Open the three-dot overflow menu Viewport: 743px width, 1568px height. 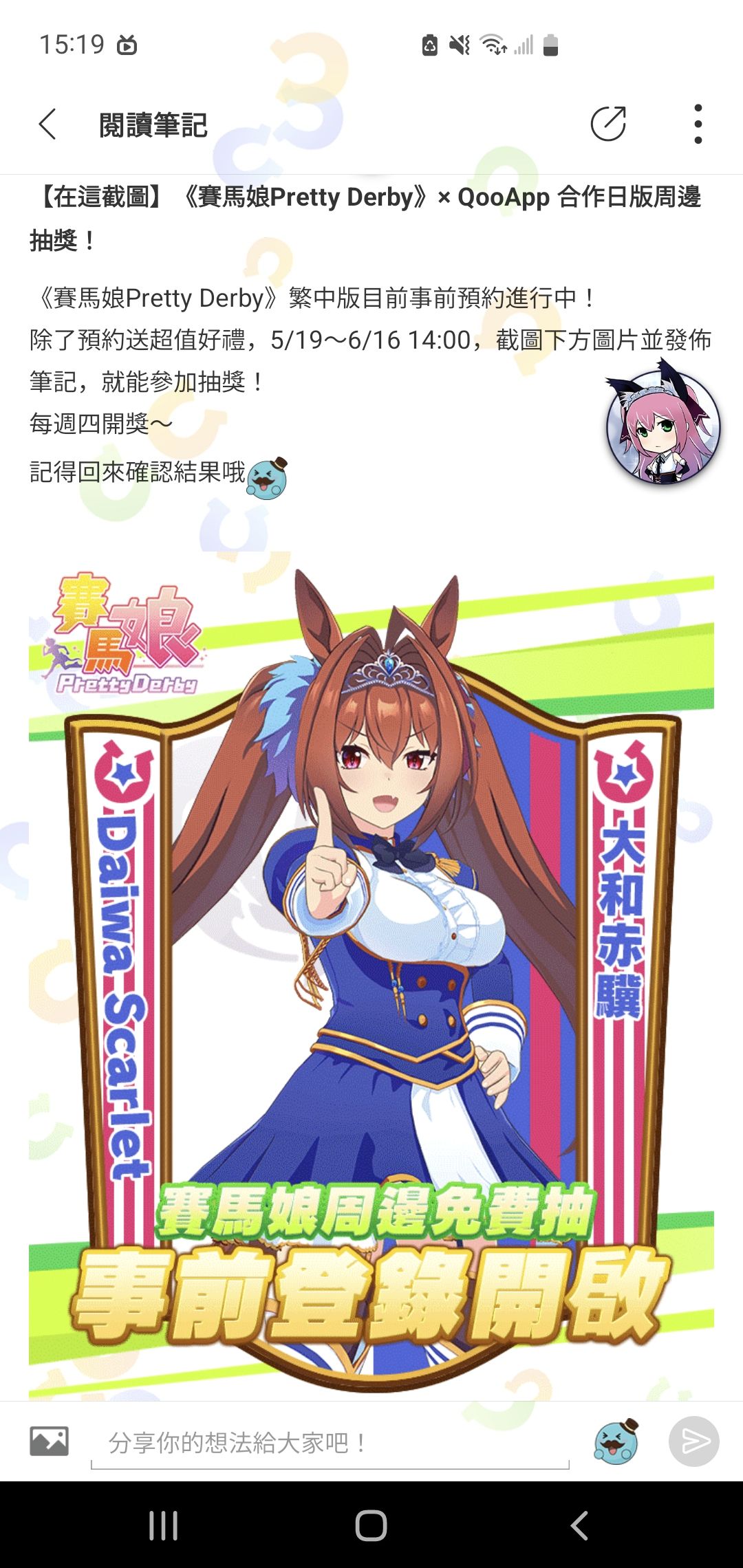(x=698, y=124)
